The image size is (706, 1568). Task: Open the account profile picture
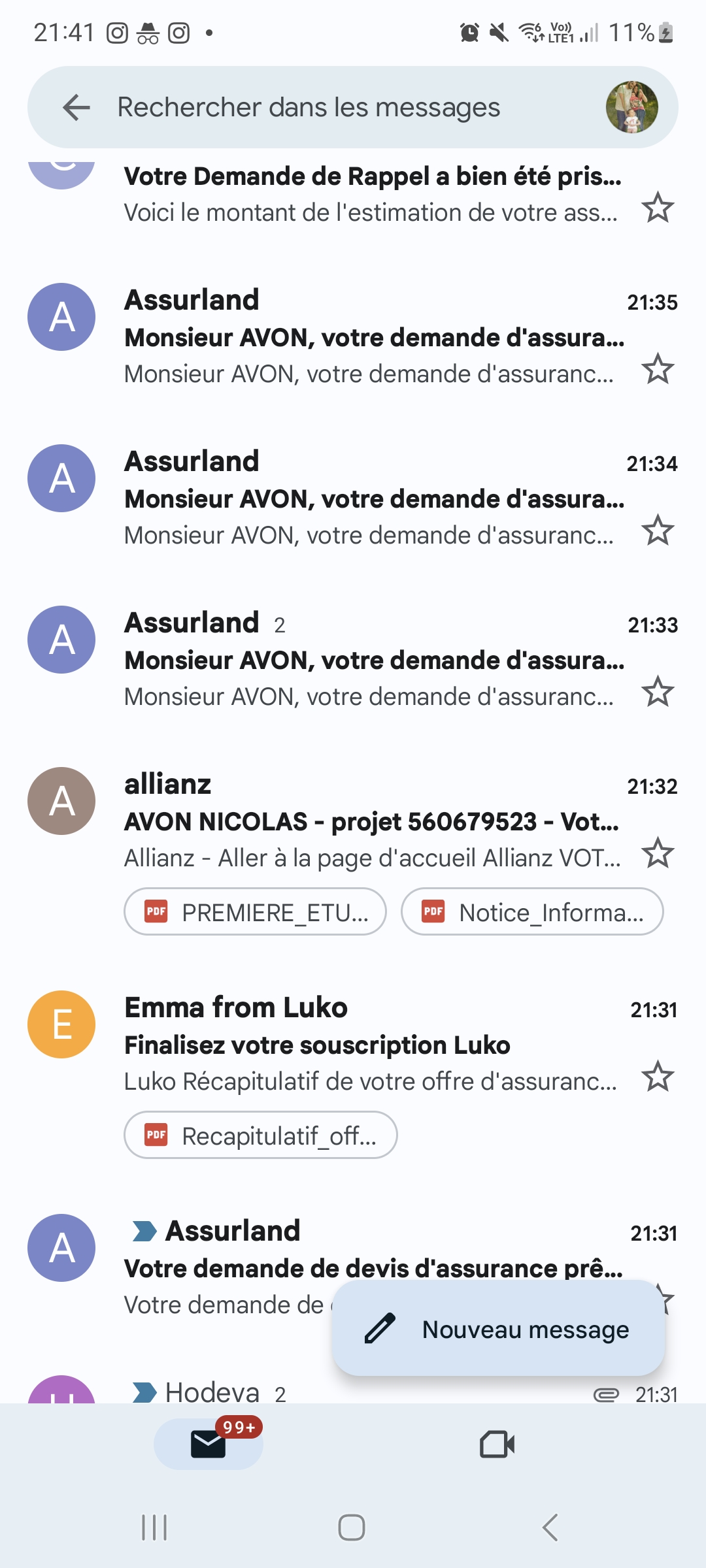631,107
